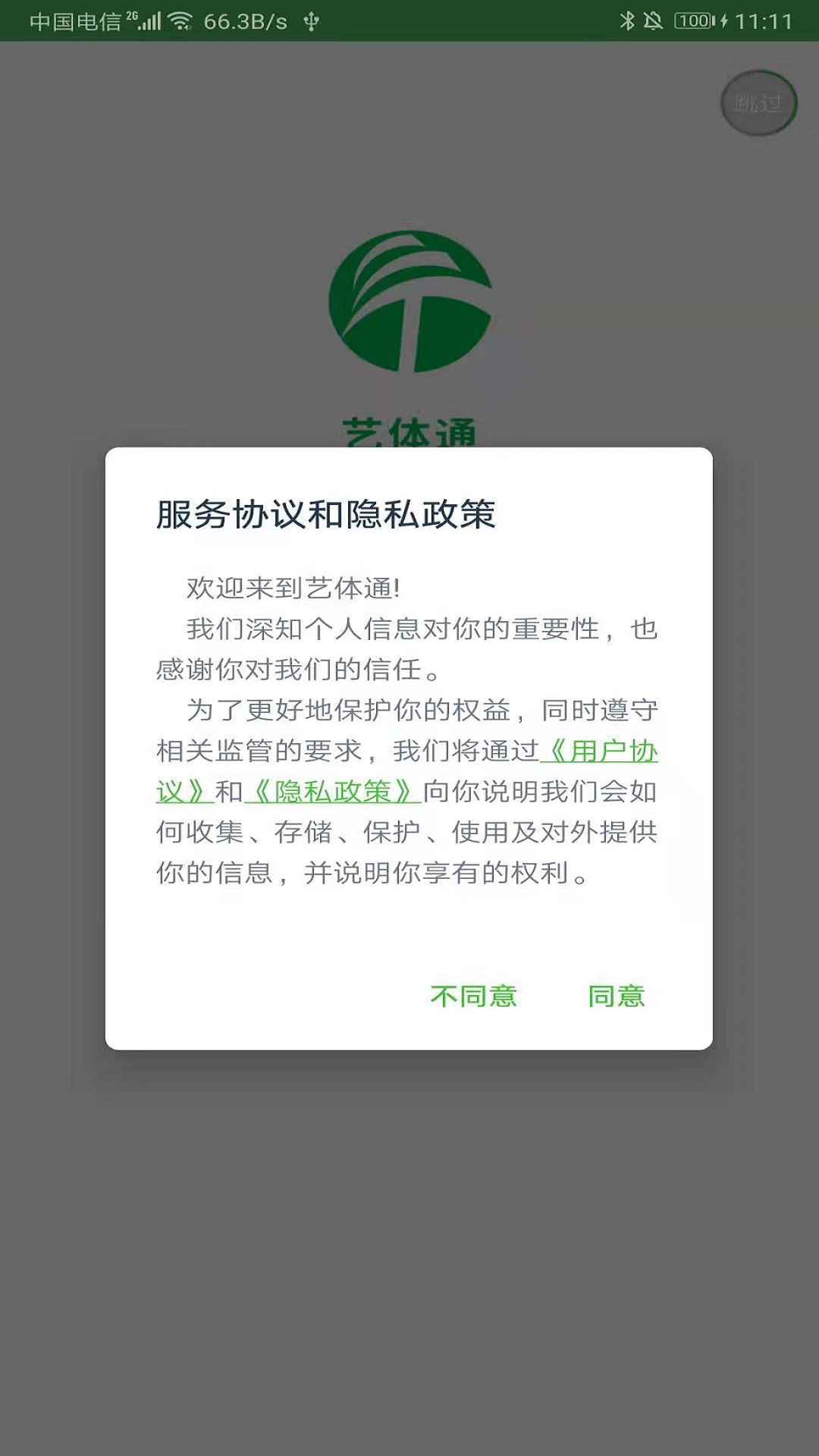Skip the splash screen with 跳过

(758, 103)
